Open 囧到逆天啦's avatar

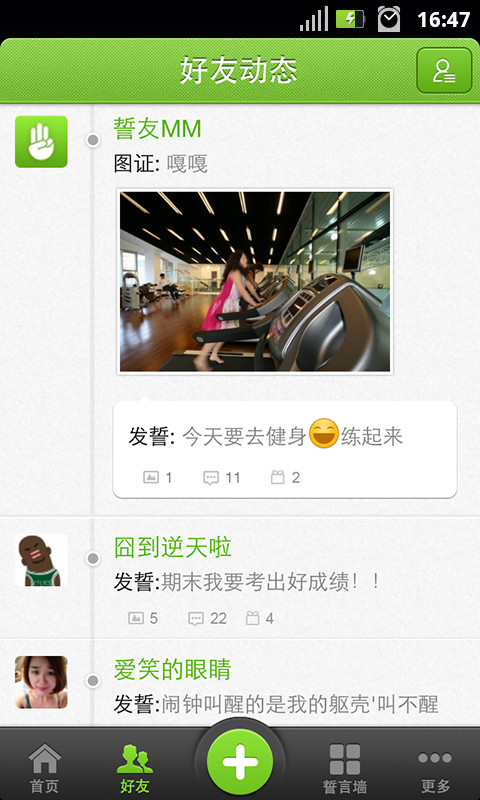pyautogui.click(x=41, y=560)
